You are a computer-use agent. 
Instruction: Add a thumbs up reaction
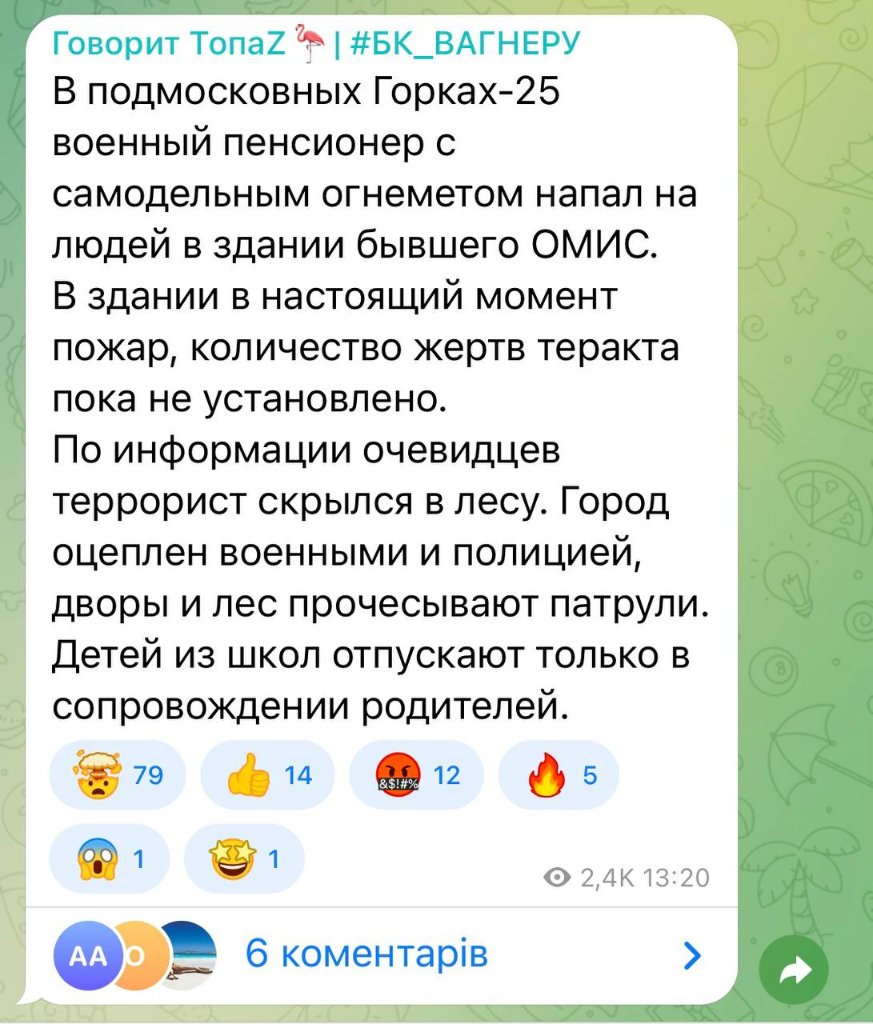point(268,775)
